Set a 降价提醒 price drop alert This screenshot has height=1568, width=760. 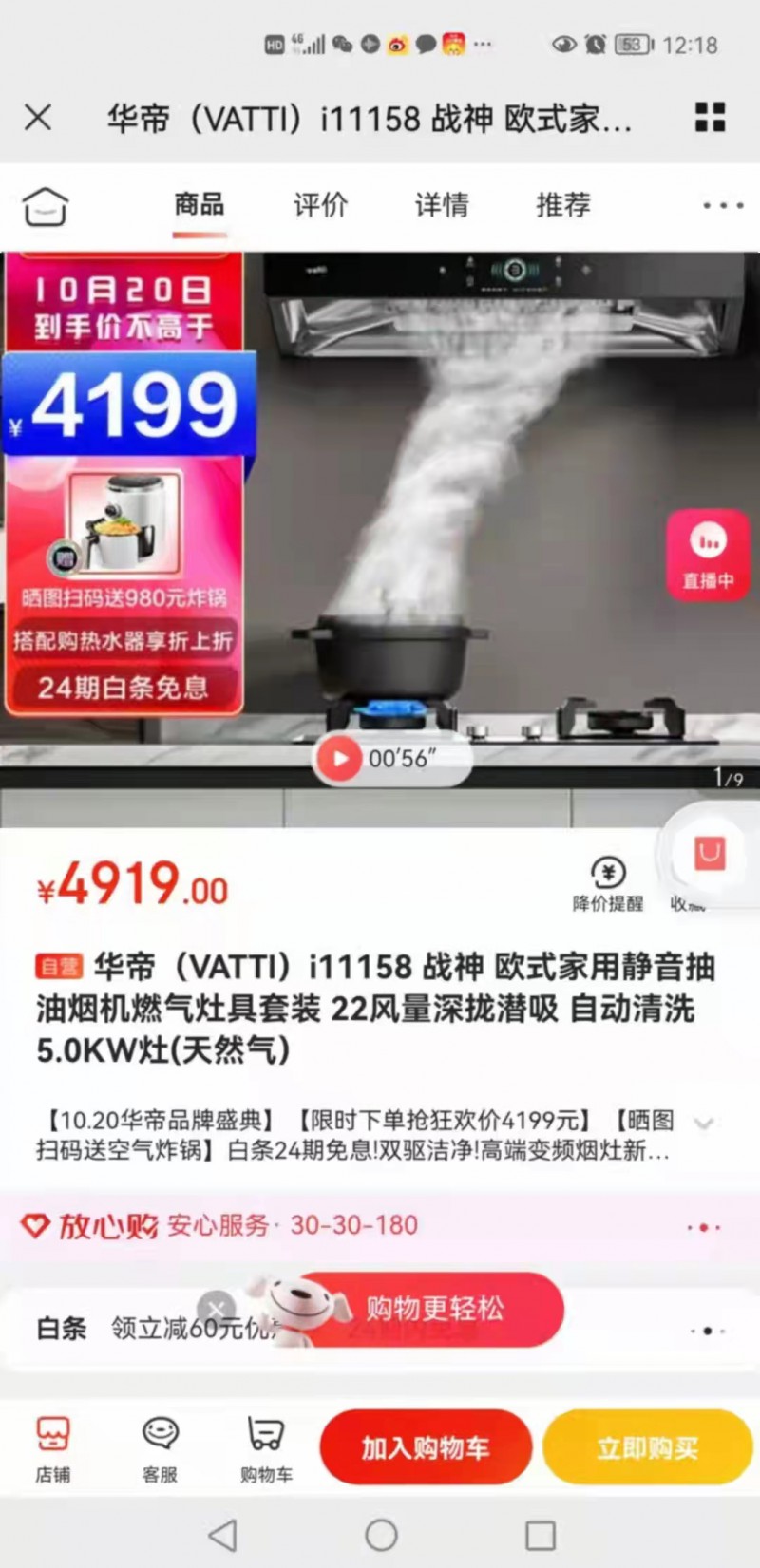point(608,883)
